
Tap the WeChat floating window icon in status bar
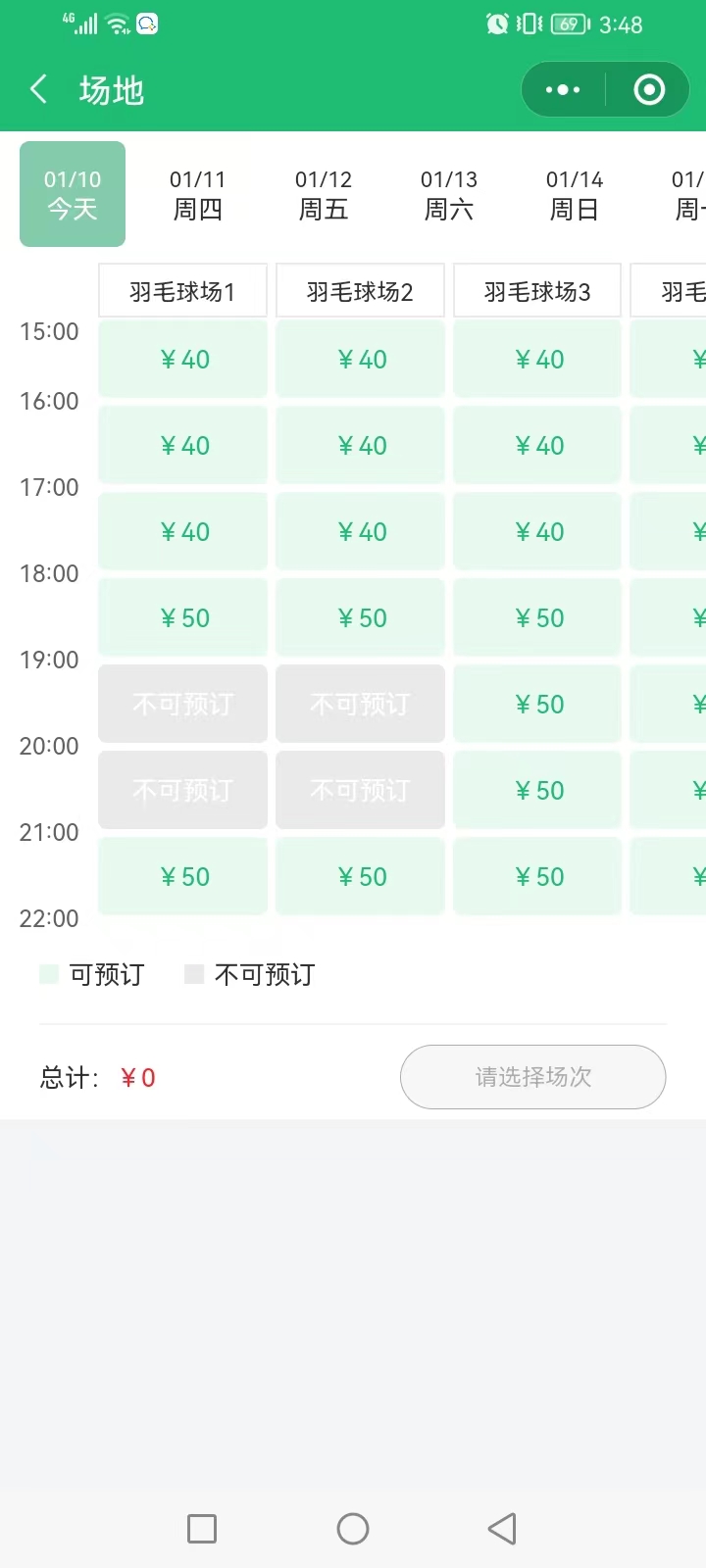coord(147,24)
